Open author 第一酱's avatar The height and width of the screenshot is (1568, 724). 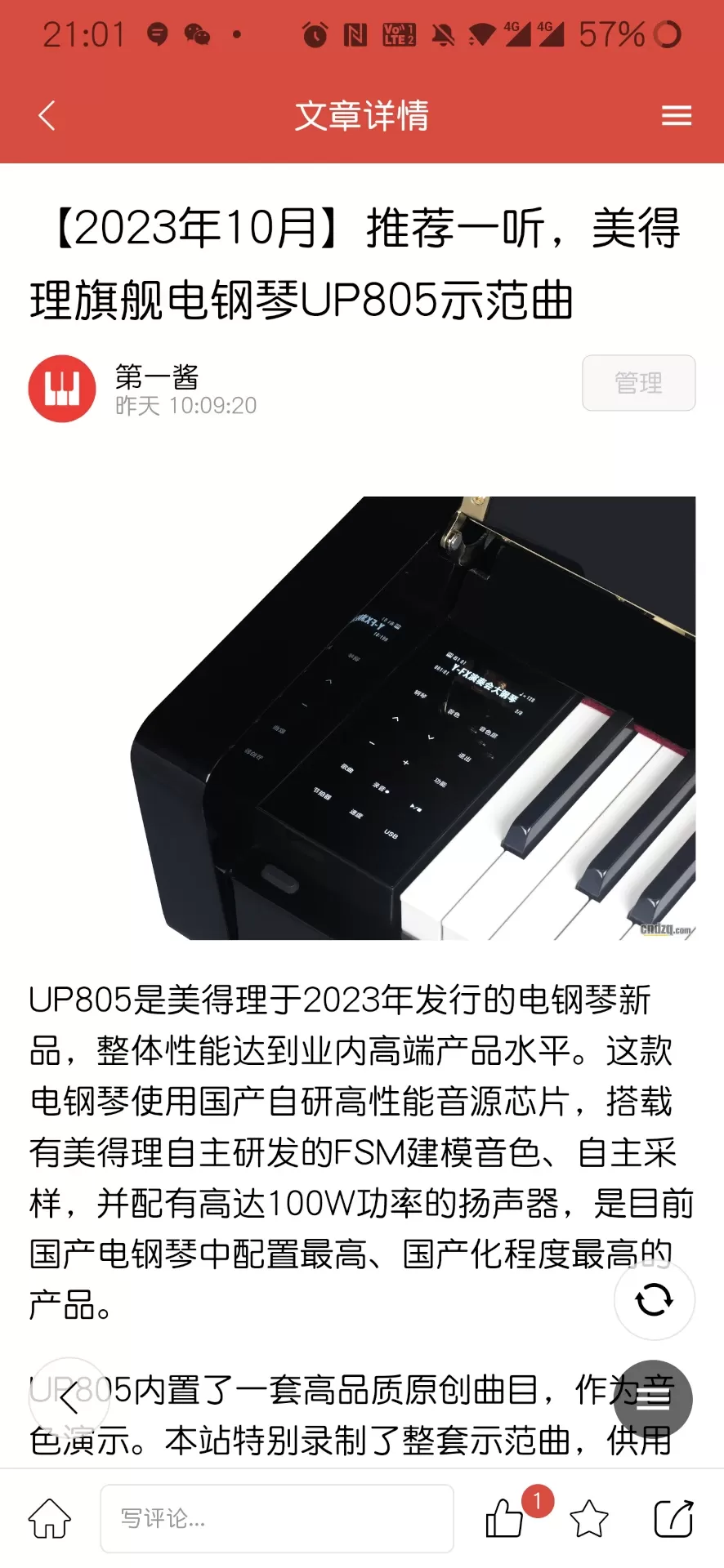(x=62, y=389)
